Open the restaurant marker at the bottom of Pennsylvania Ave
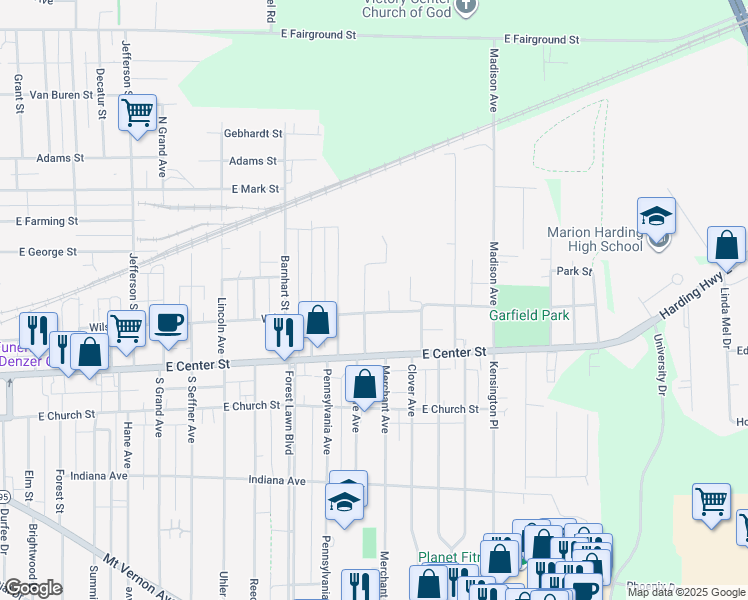Screen dimensions: 748x600 coord(361,585)
